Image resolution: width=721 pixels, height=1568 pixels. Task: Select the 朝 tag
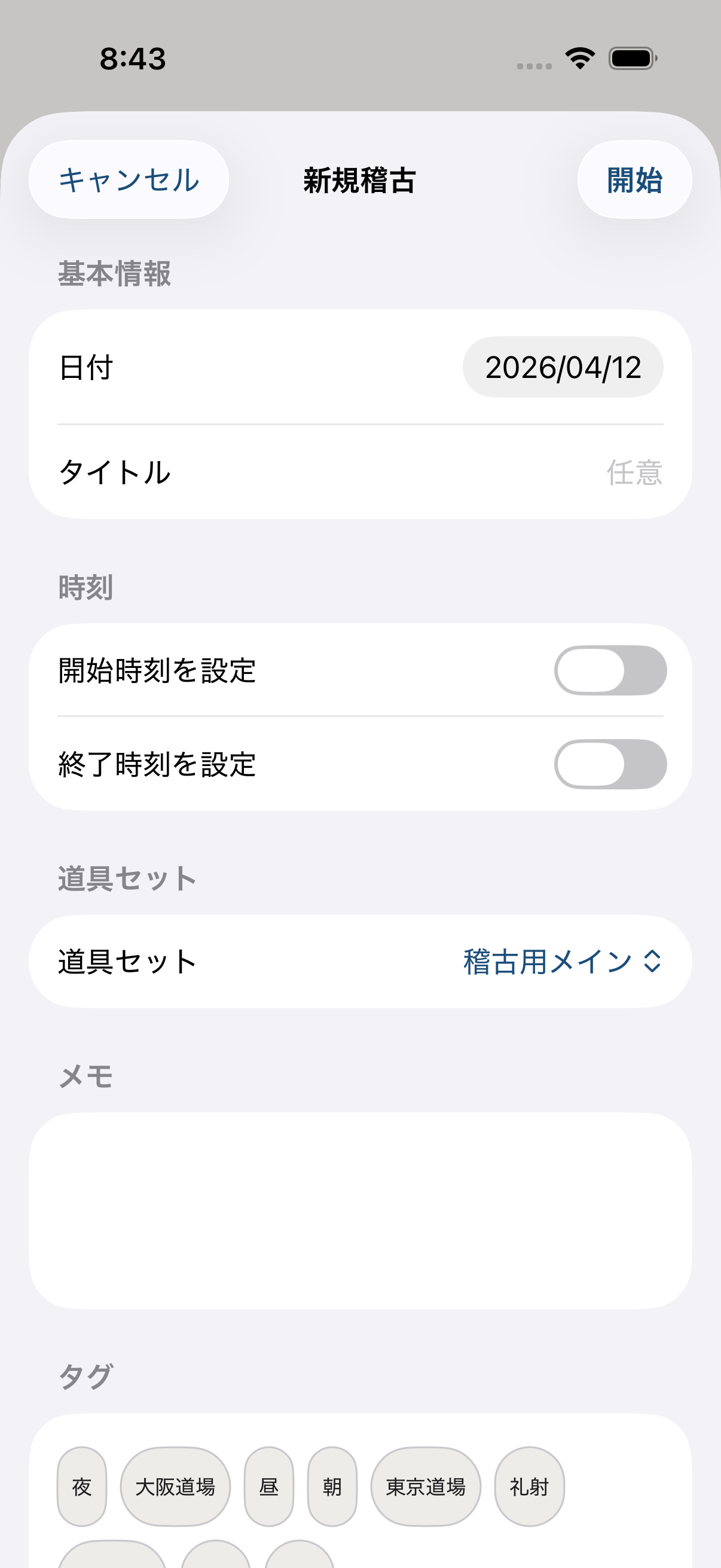coord(332,1487)
